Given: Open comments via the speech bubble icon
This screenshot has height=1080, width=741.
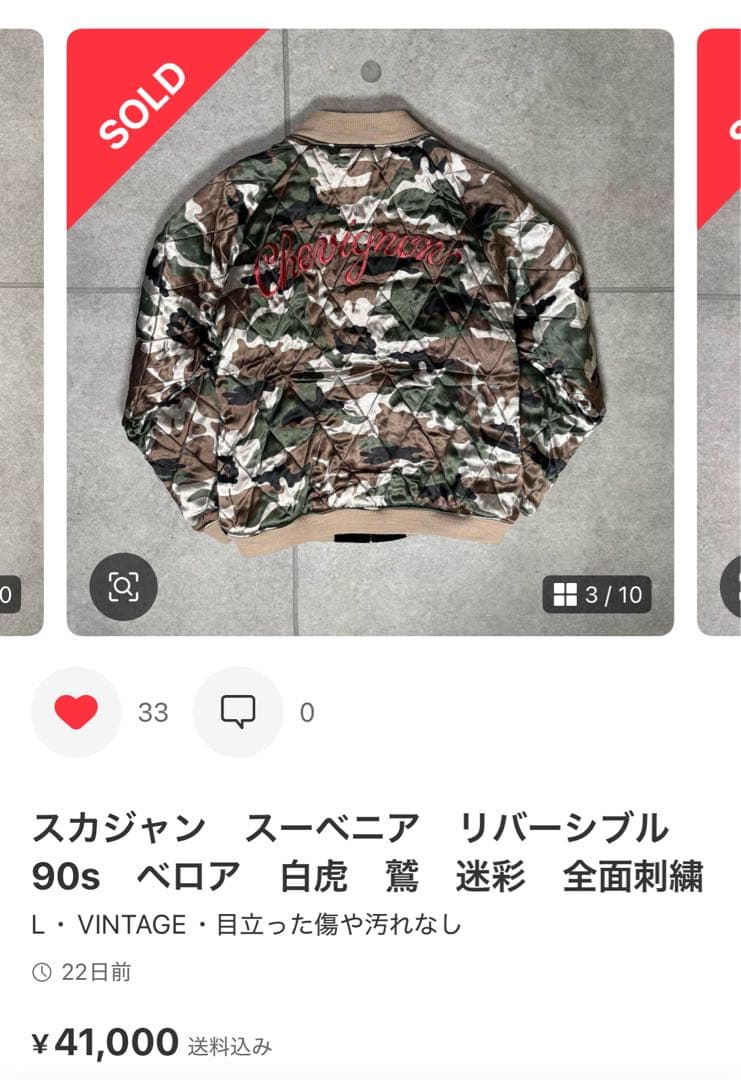Looking at the screenshot, I should [237, 712].
